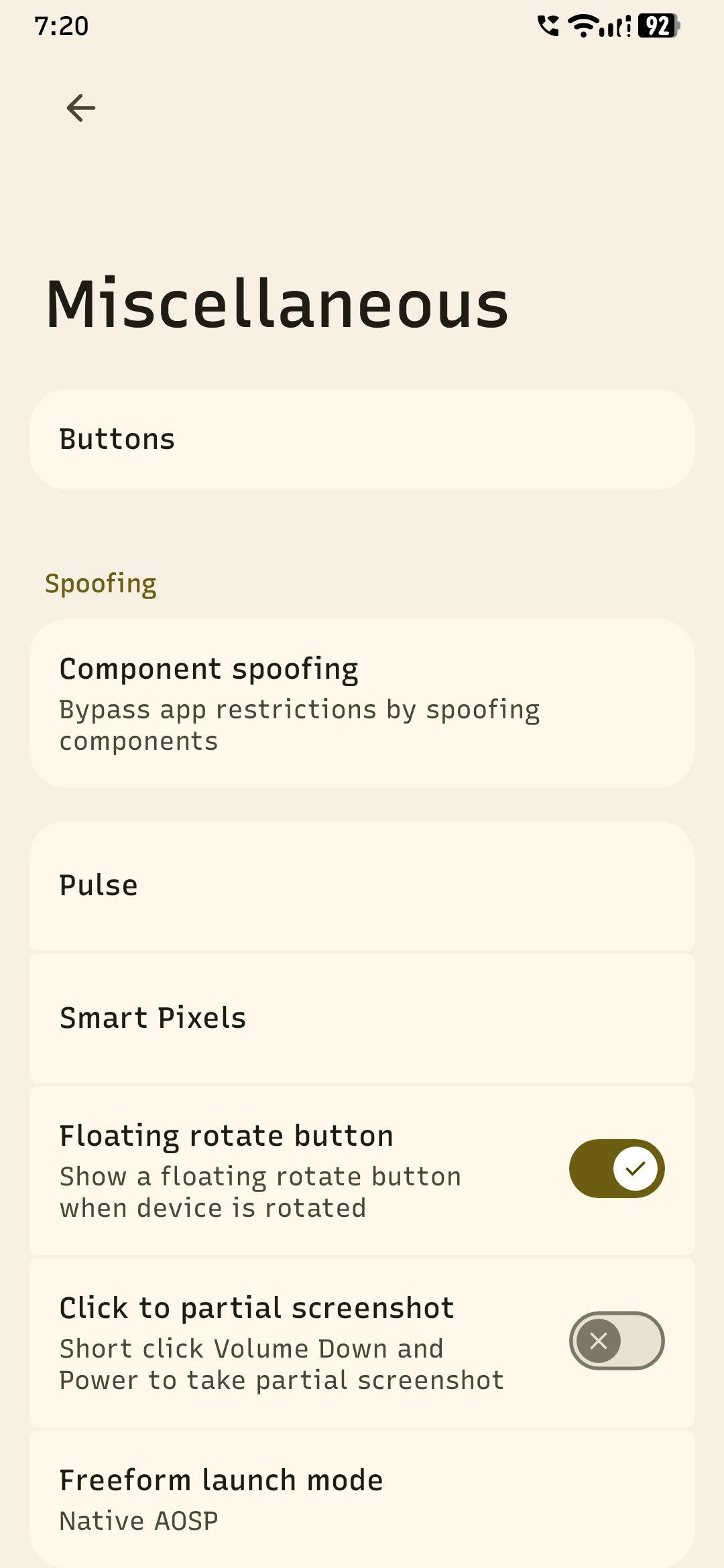
Task: Enable Click to partial screenshot
Action: click(617, 1341)
